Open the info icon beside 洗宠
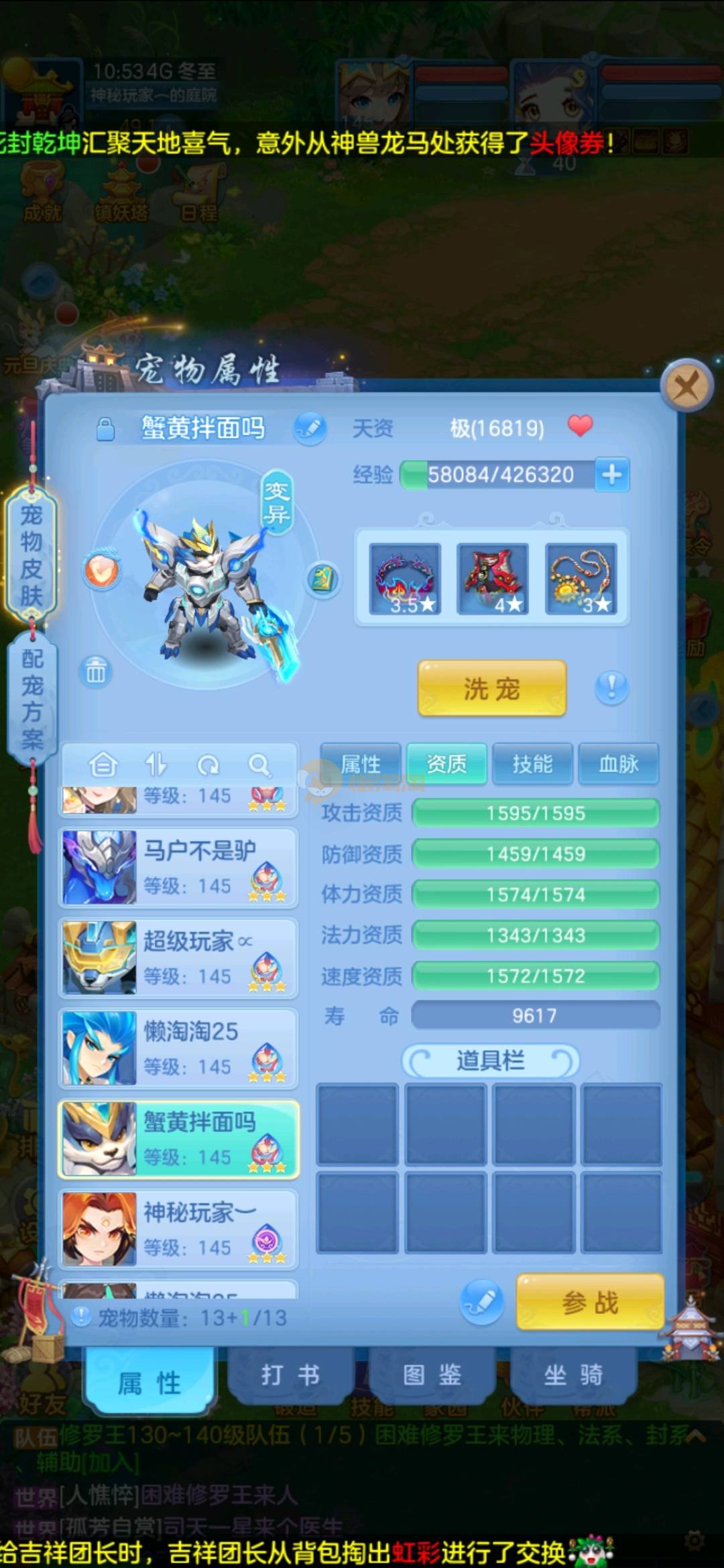724x1568 pixels. click(611, 688)
